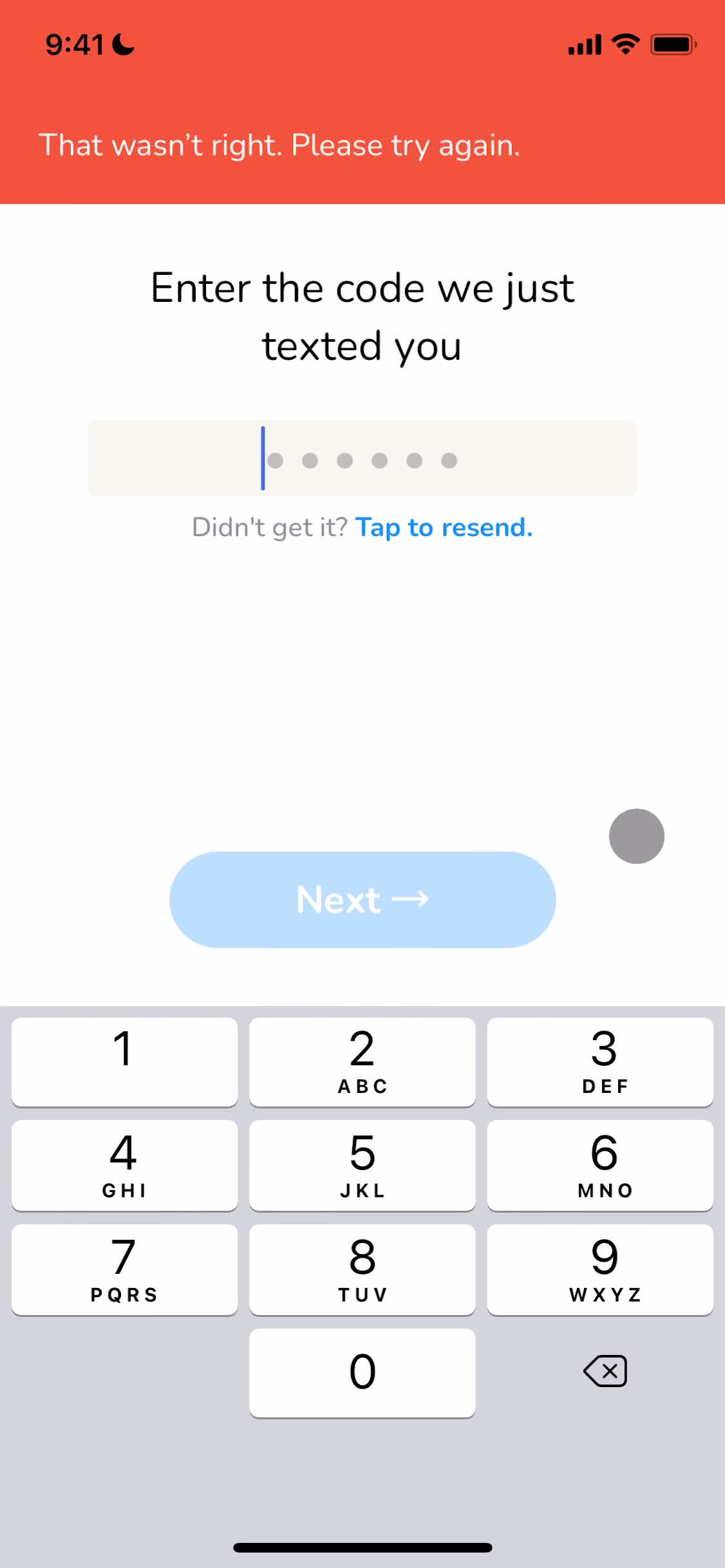Tap the number 5 key

pos(362,1166)
